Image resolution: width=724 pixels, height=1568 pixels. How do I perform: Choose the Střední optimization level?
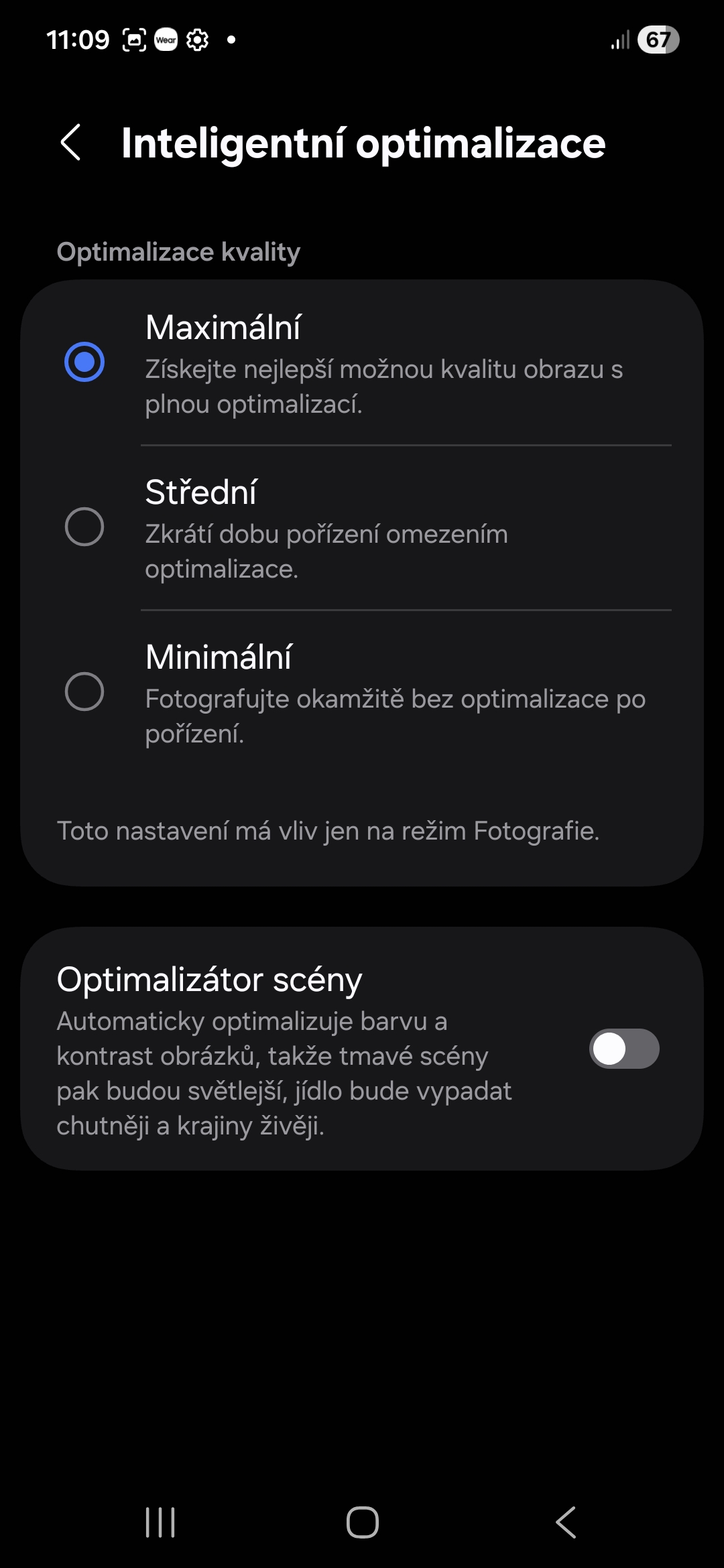(x=84, y=527)
